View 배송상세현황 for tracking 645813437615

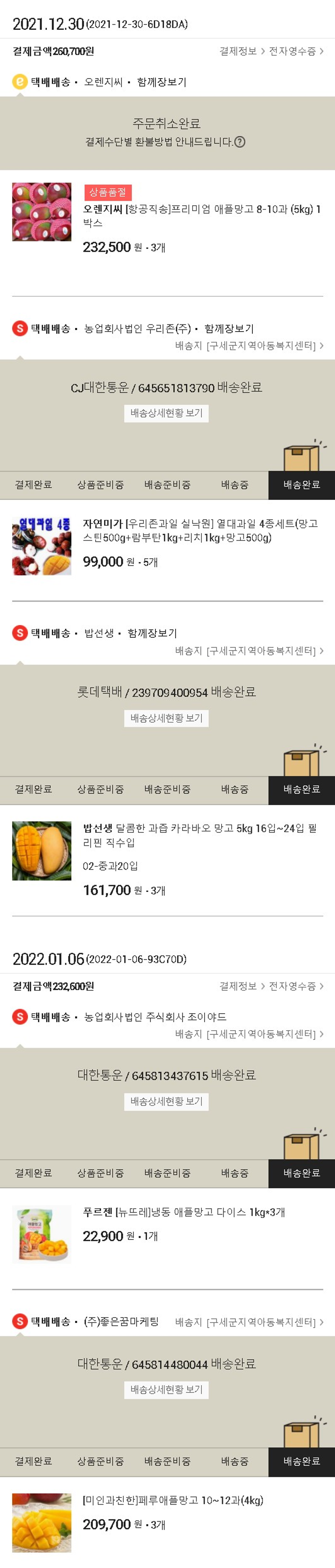166,1101
